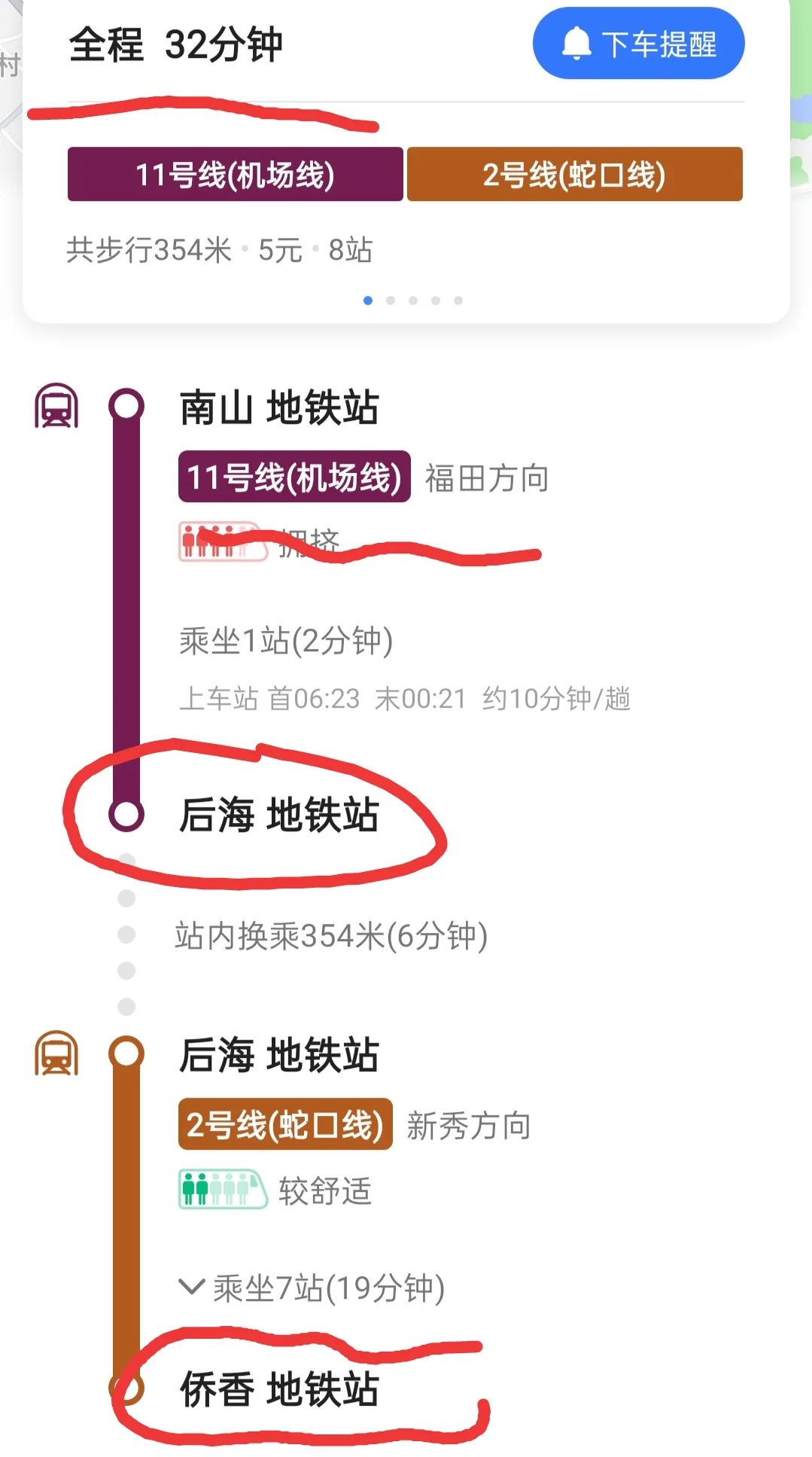The image size is (812, 1457).
Task: Open 南山 地铁站 station details
Action: click(x=280, y=407)
